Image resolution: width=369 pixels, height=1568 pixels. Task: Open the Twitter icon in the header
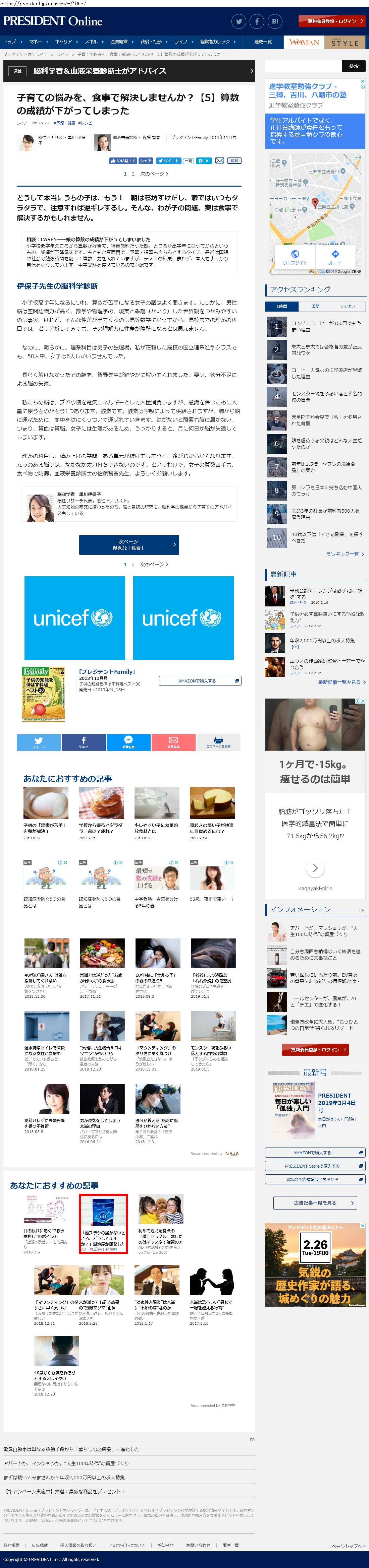click(239, 21)
